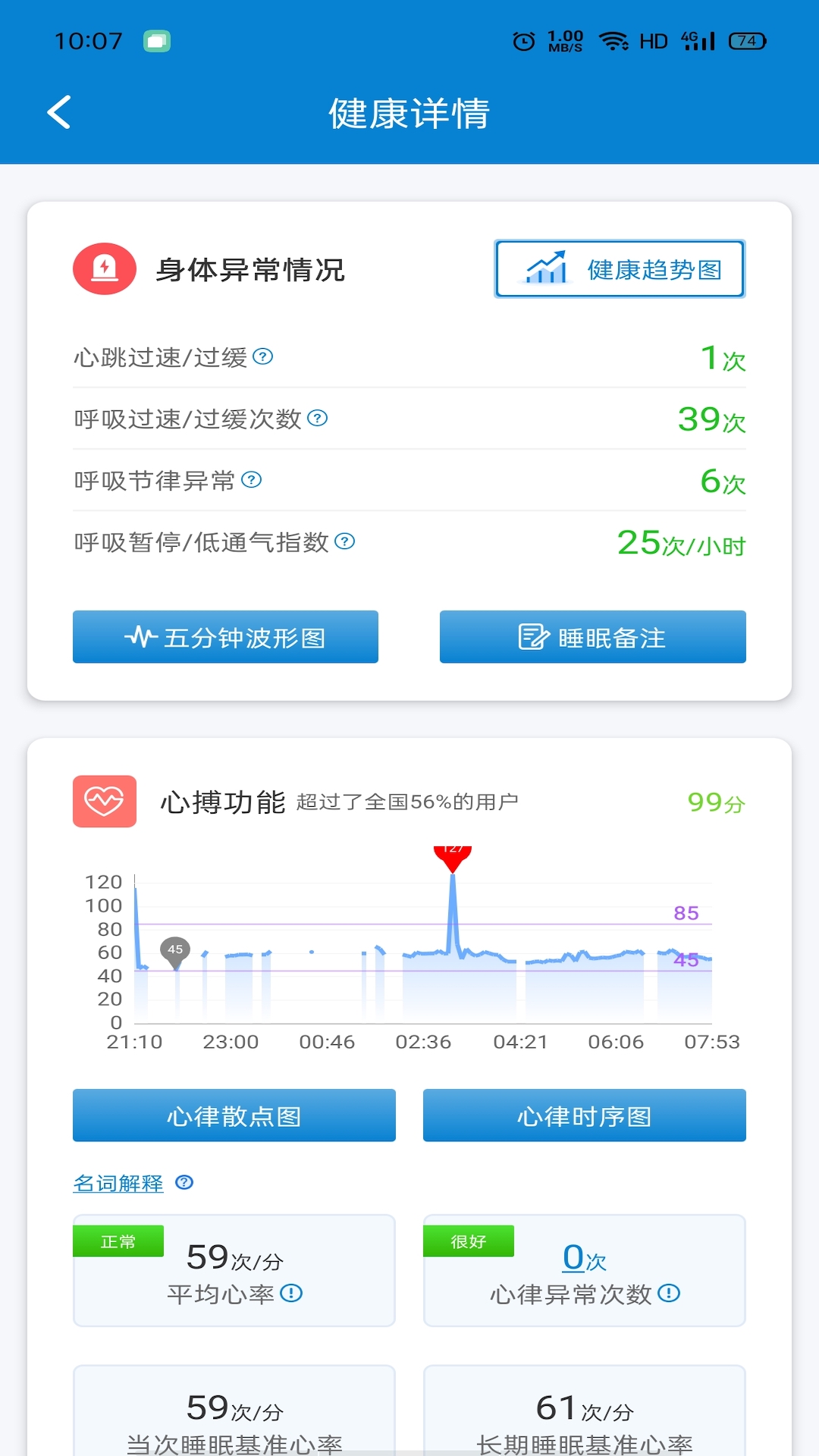Open the 健康趋势图 view
Screen dimensions: 819x1456
[x=620, y=268]
